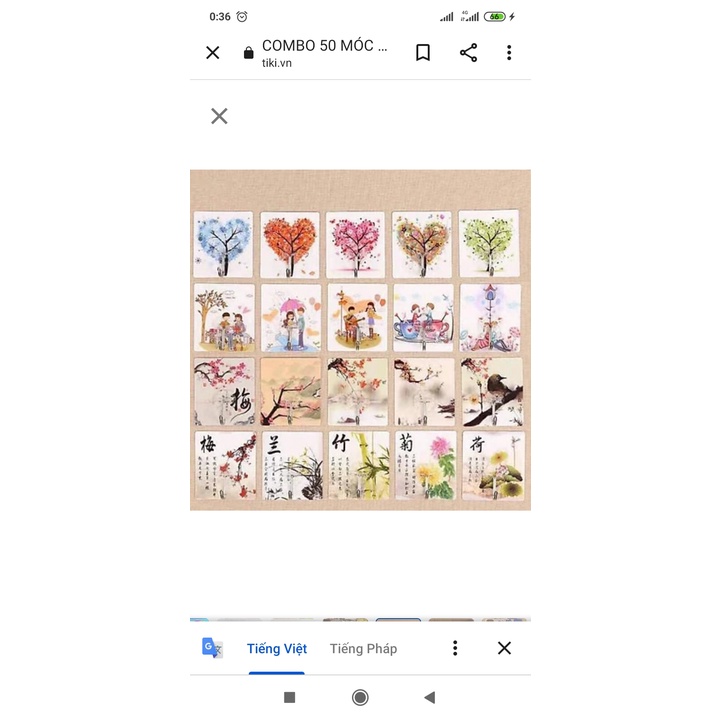Bookmark this tiki.vn page
This screenshot has height=720, width=720.
422,52
